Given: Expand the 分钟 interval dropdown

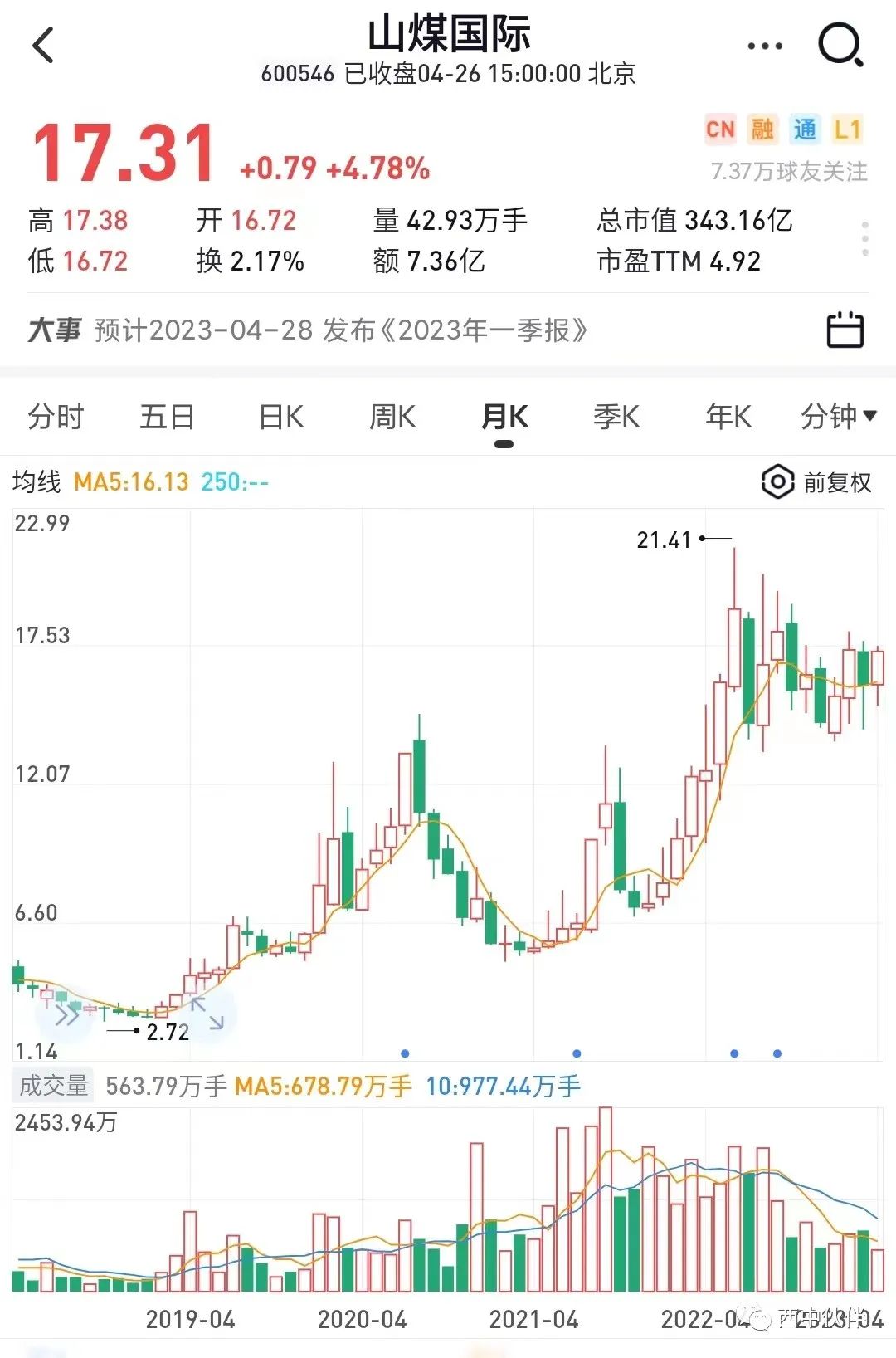Looking at the screenshot, I should coord(838,417).
